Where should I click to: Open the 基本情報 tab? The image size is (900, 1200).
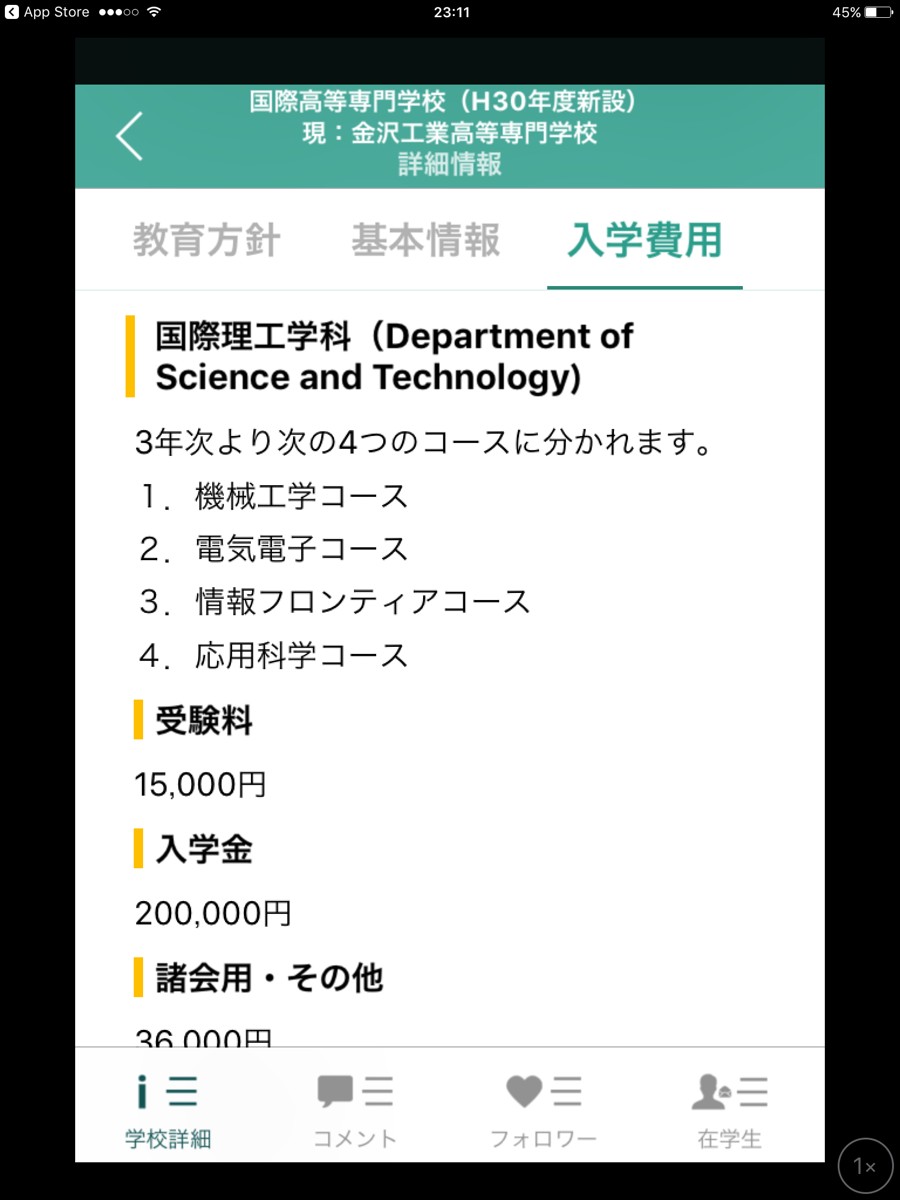click(x=426, y=241)
